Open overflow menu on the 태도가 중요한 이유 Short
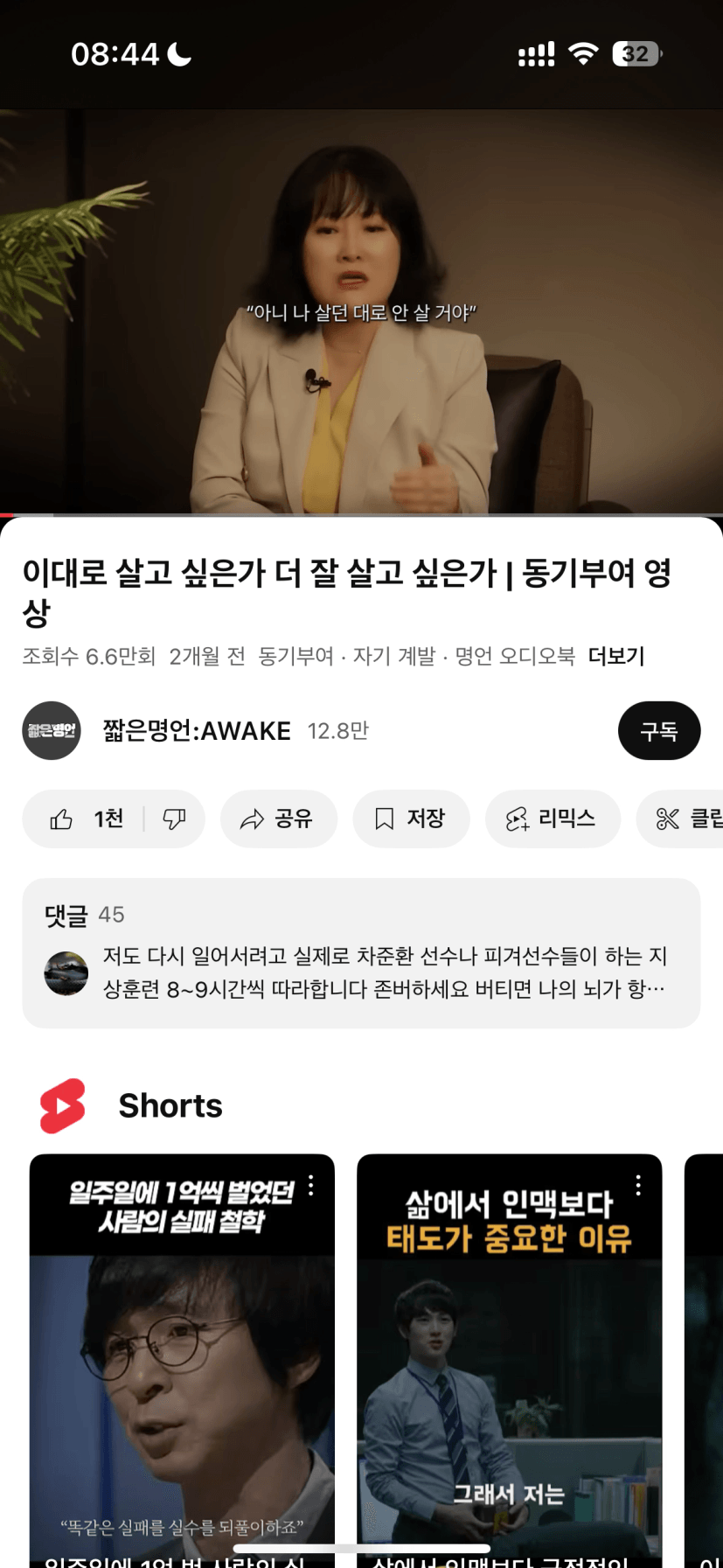The image size is (723, 1568). coord(639,1185)
